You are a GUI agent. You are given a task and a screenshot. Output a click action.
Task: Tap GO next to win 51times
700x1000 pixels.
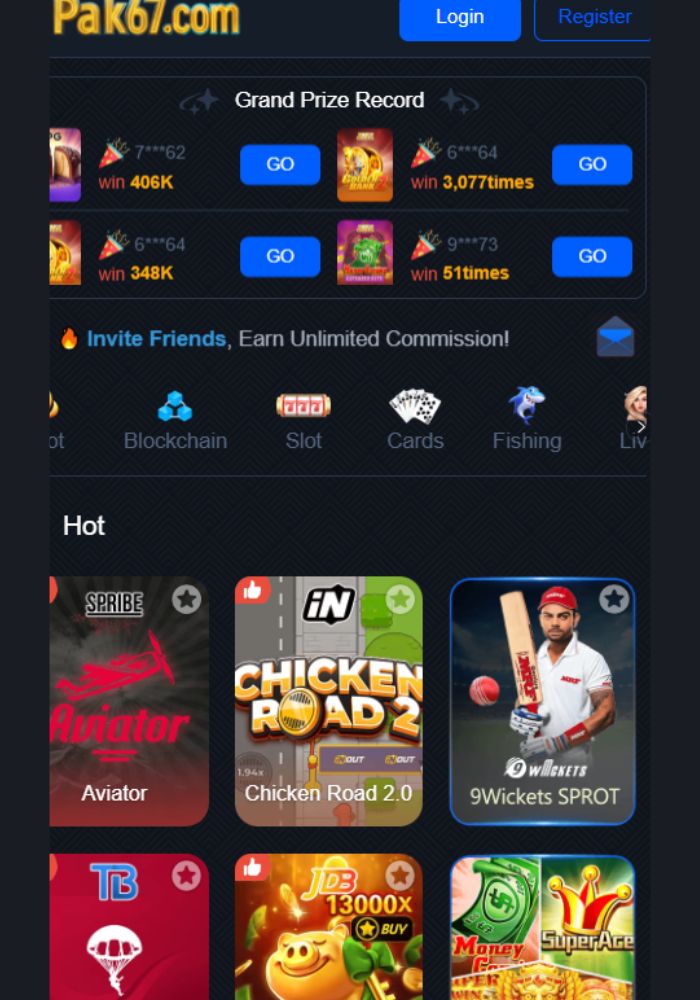(592, 257)
